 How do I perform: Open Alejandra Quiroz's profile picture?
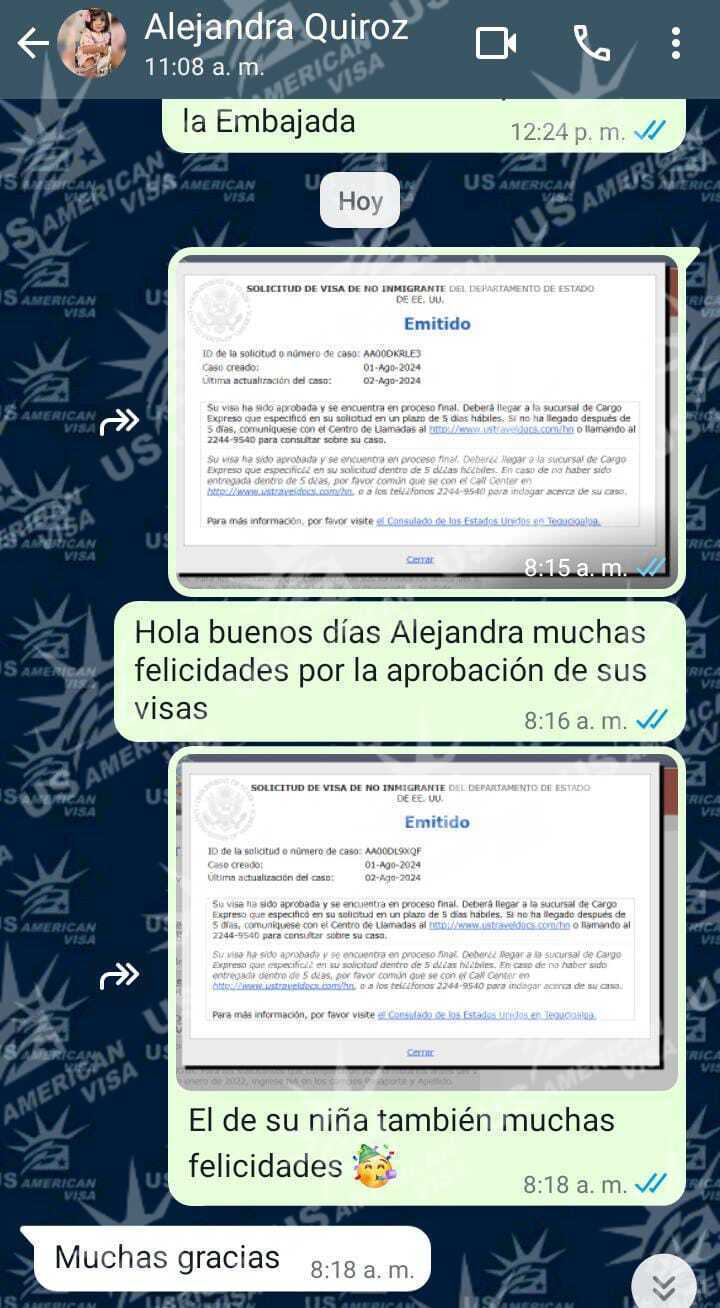pos(92,44)
